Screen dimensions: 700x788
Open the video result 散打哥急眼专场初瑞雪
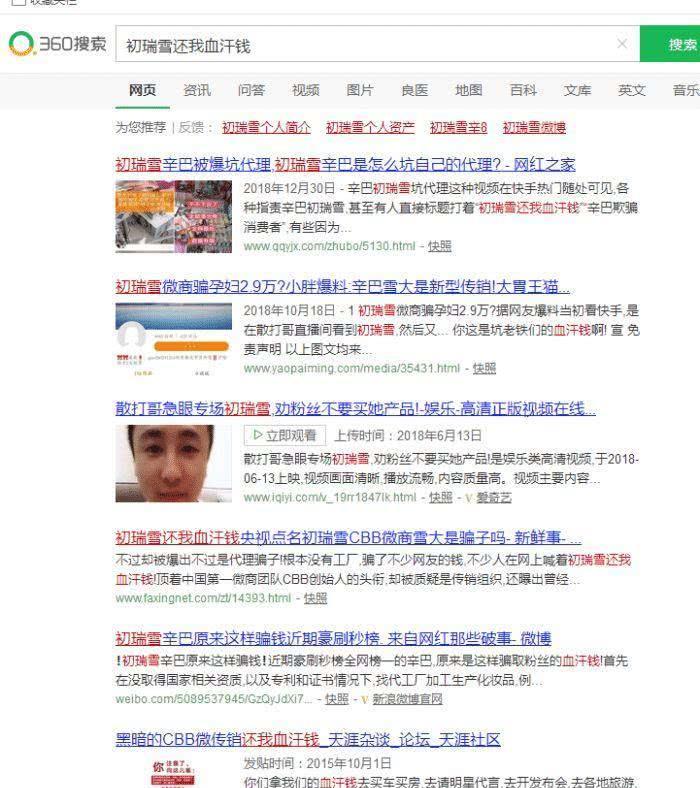(355, 409)
